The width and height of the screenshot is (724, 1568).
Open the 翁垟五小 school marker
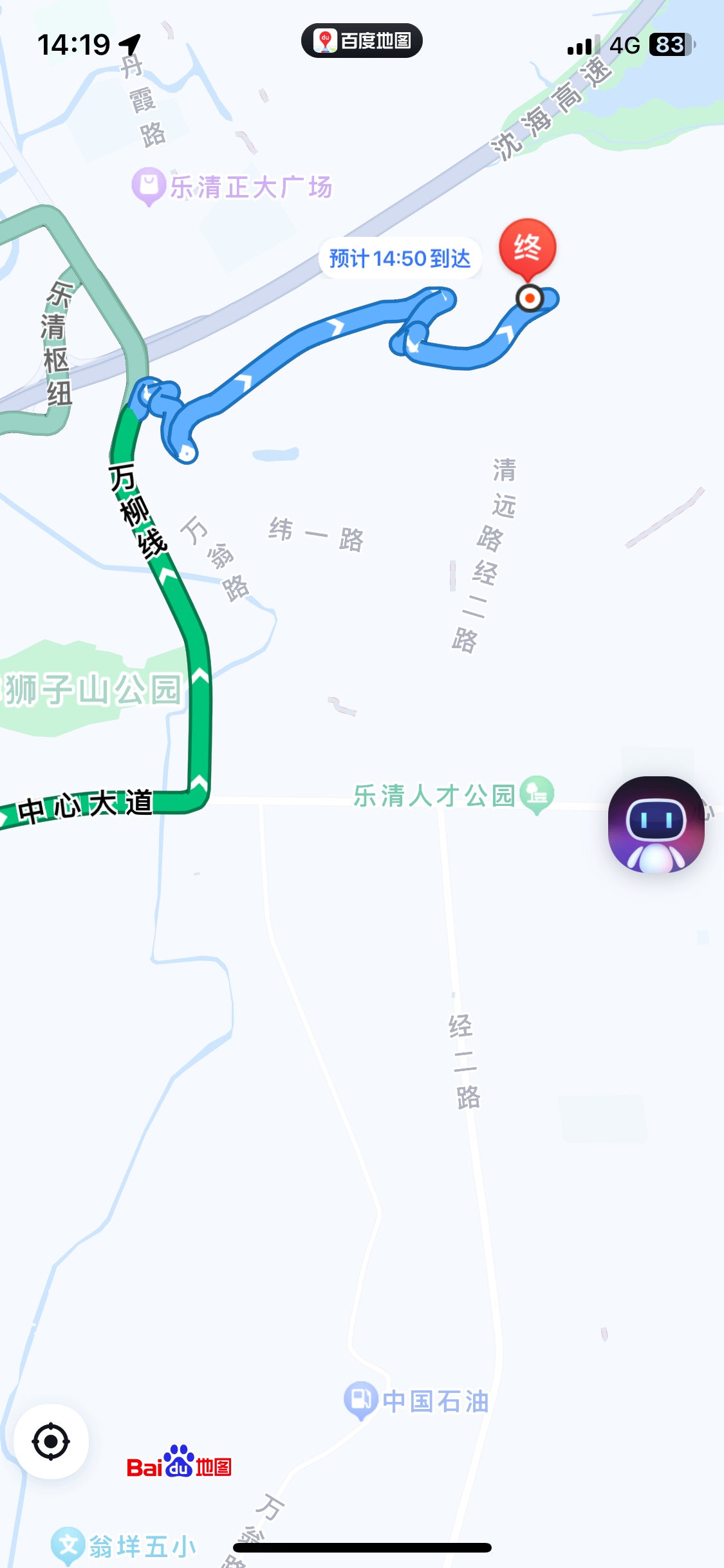[x=68, y=1545]
